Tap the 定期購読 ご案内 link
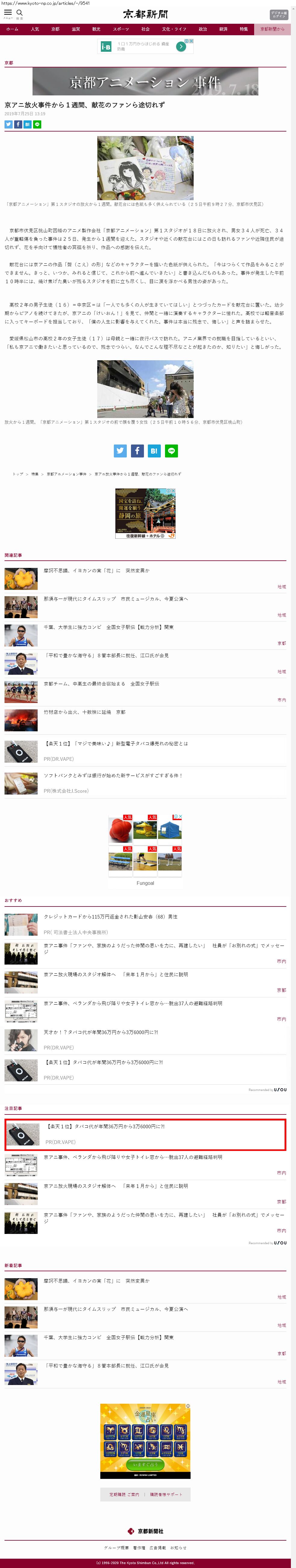The image size is (296, 1568). (x=124, y=1494)
